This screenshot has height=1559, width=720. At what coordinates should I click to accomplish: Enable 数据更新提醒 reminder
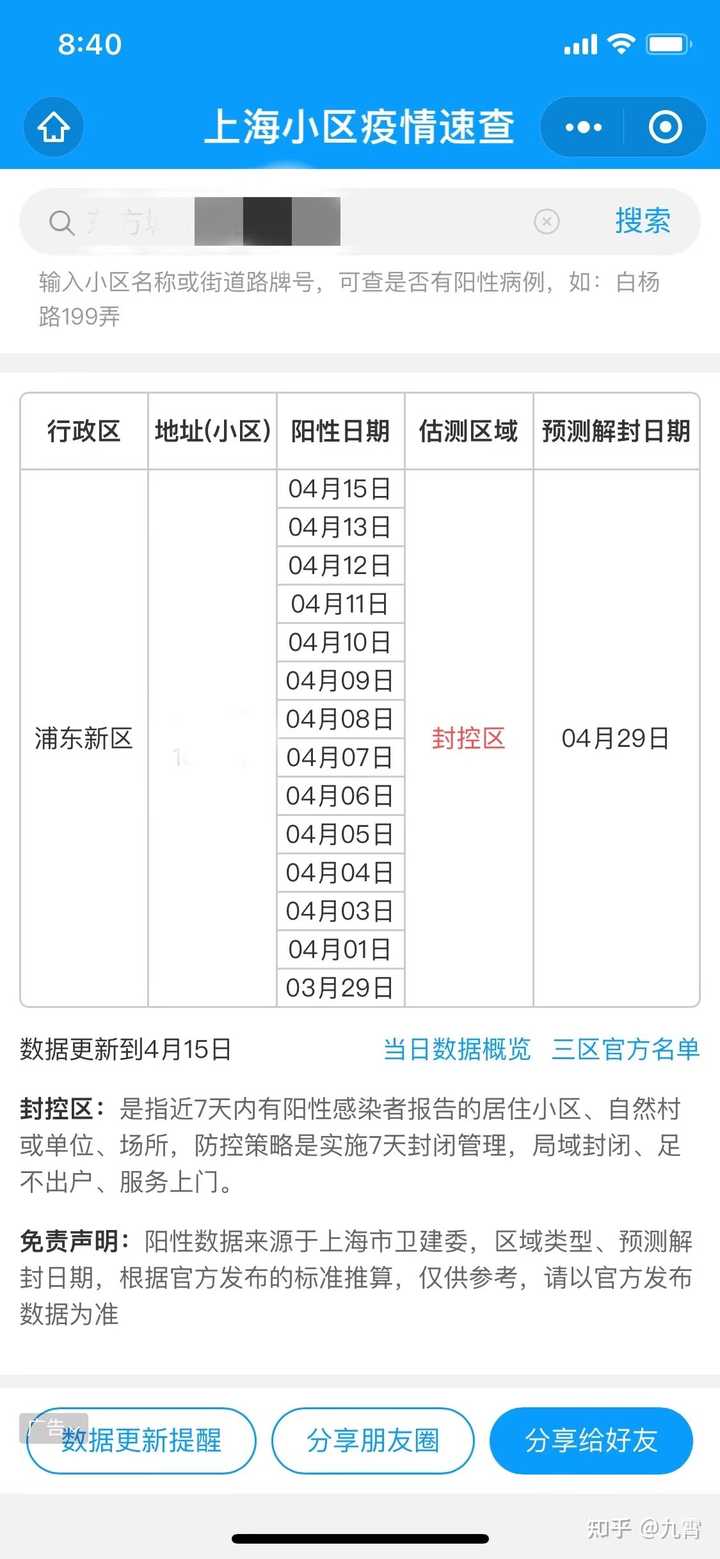click(x=141, y=1440)
